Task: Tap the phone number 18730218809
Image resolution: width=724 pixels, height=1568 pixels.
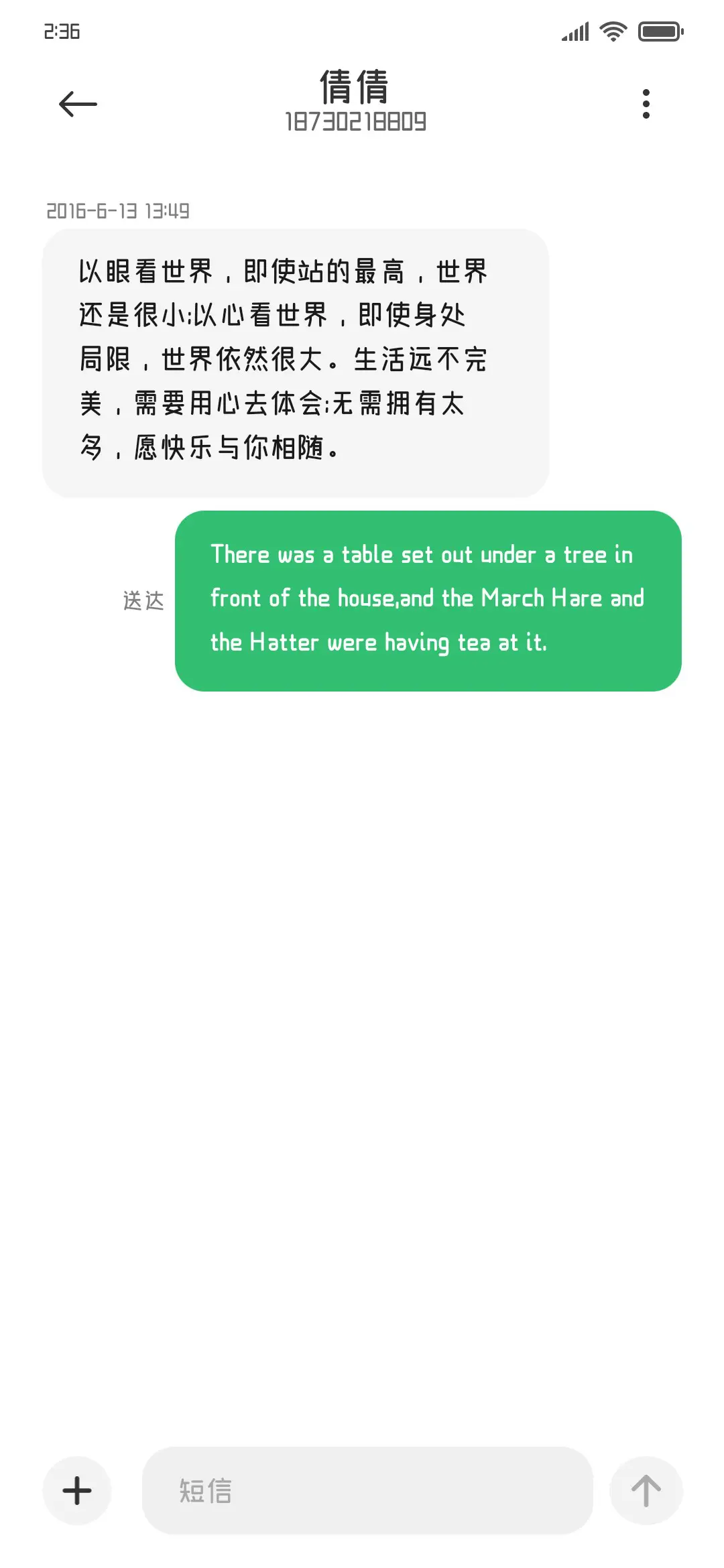Action: tap(355, 123)
